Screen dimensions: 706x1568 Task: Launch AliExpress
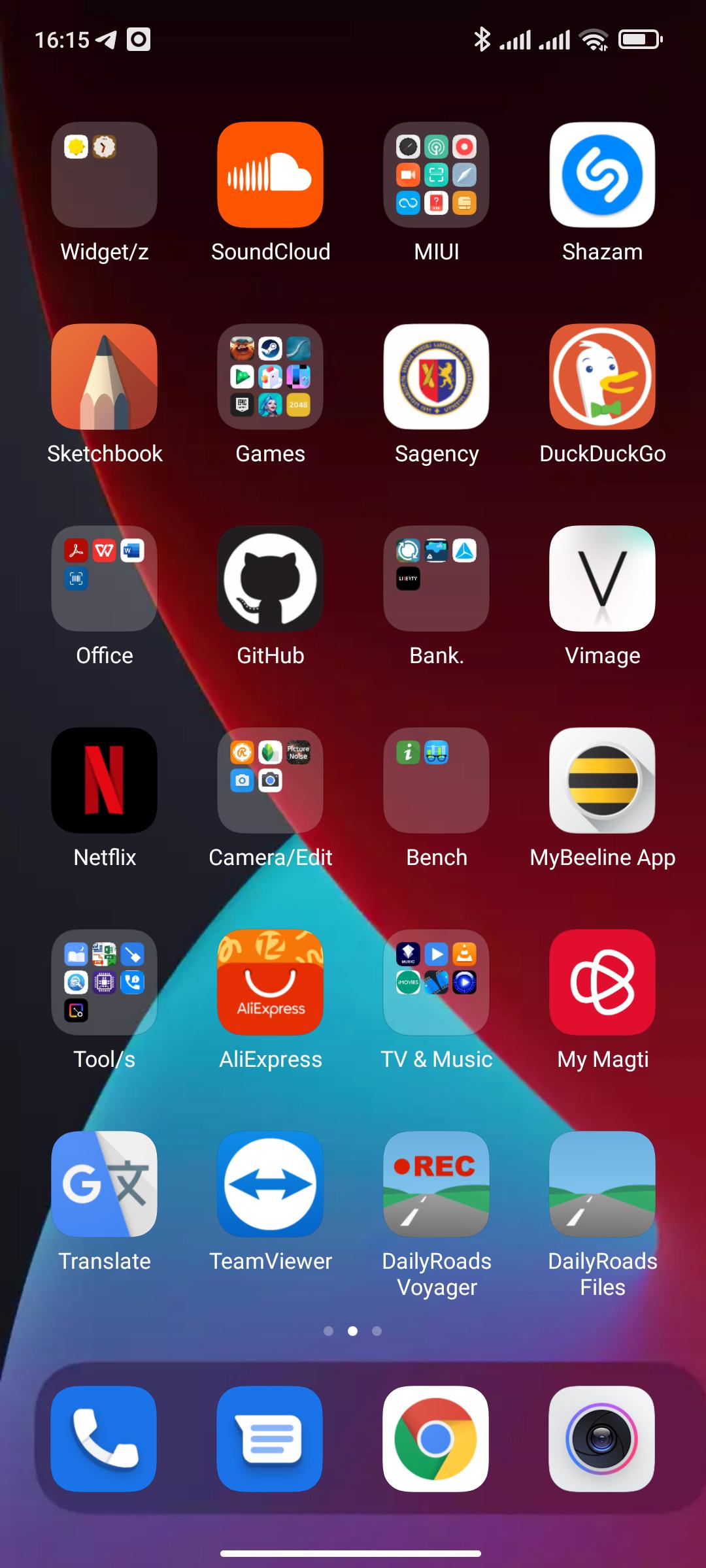[x=270, y=982]
